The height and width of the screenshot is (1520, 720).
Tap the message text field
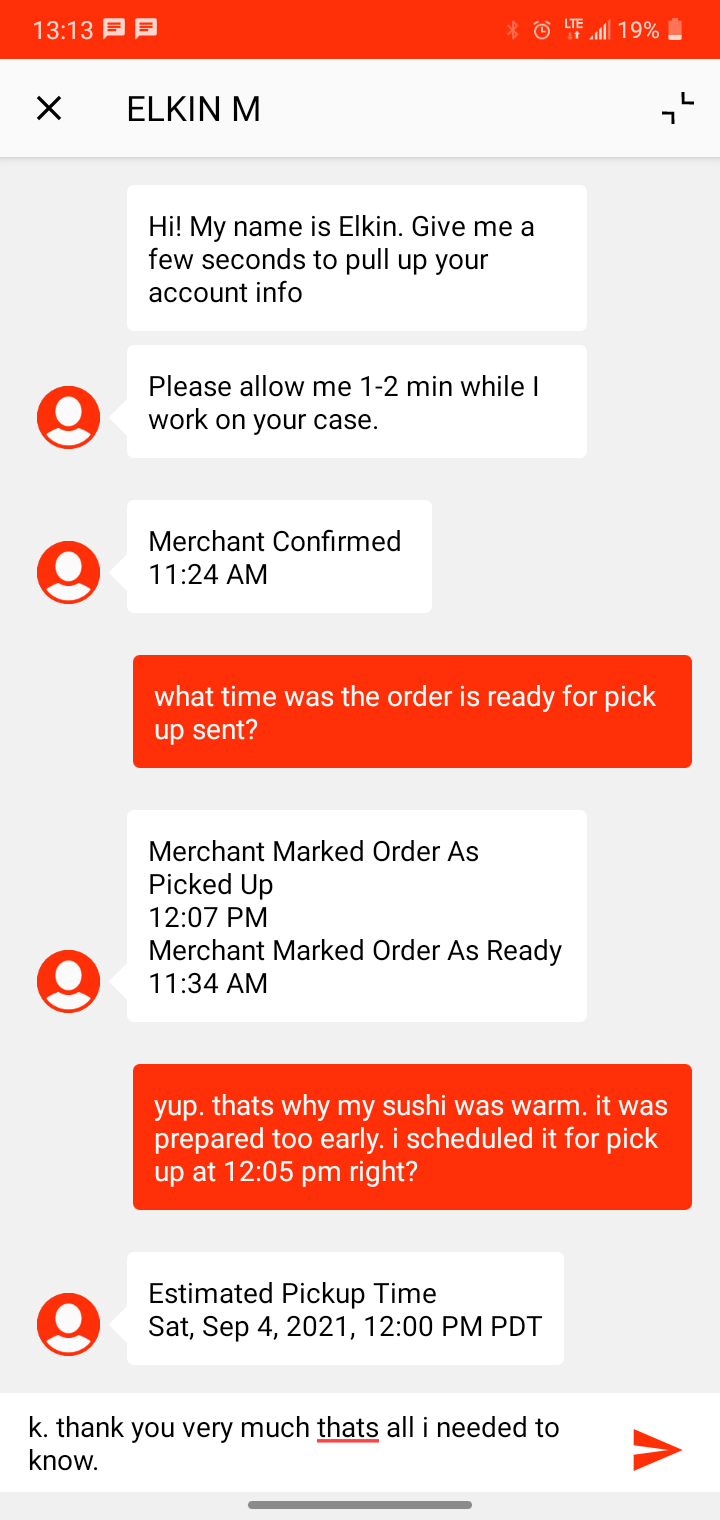click(310, 1443)
